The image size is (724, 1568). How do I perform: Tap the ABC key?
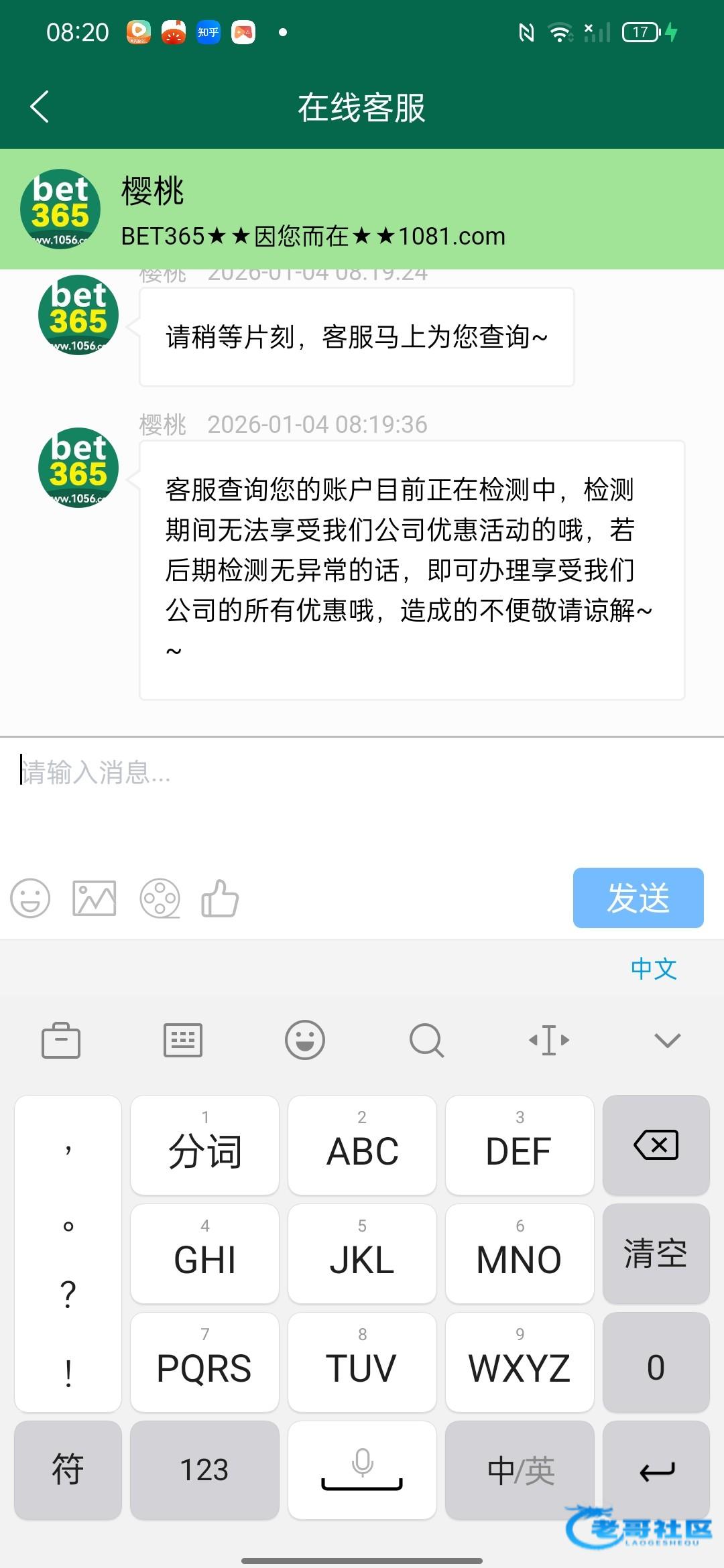click(362, 1145)
